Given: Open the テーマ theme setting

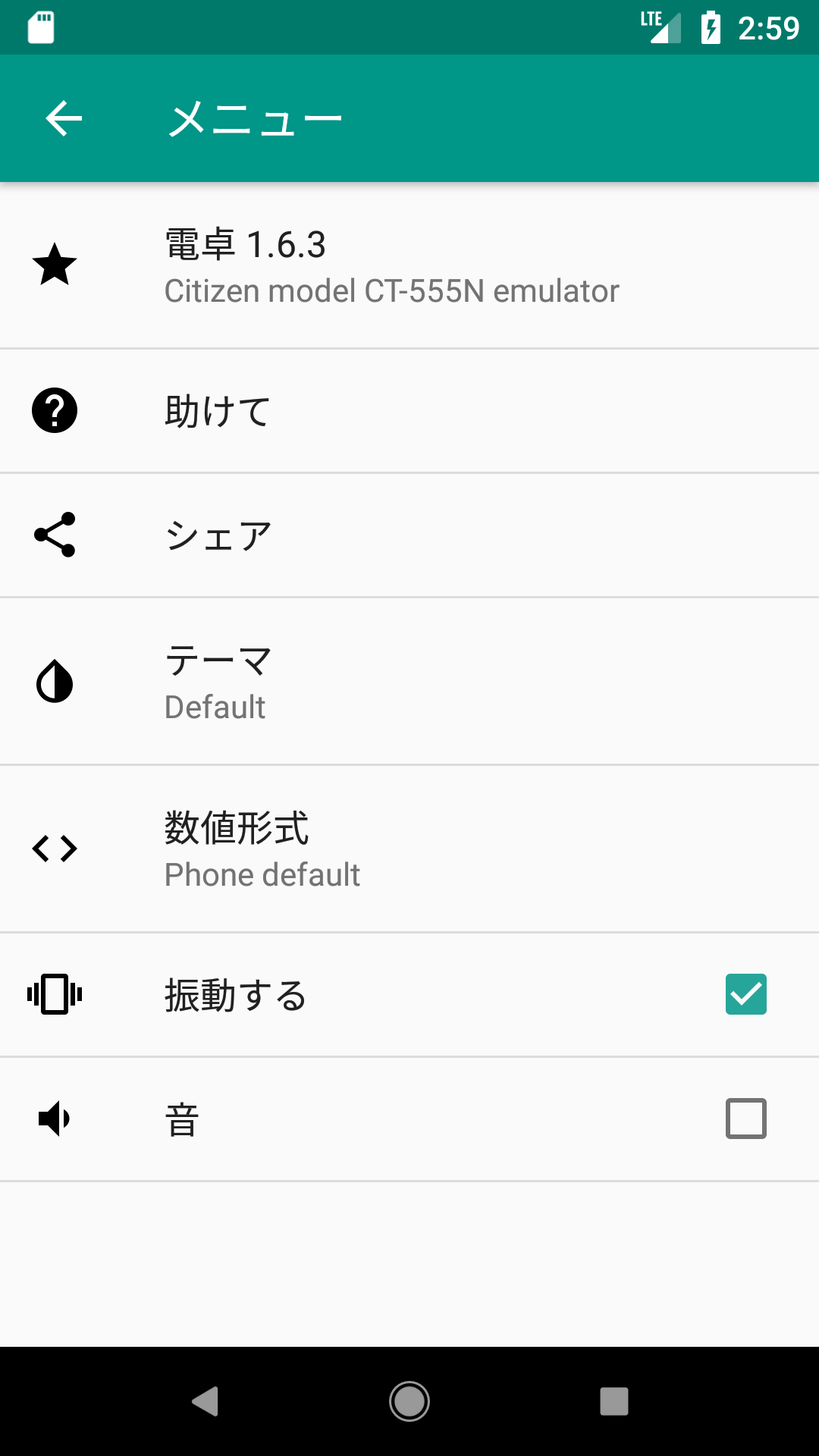Looking at the screenshot, I should pos(409,682).
